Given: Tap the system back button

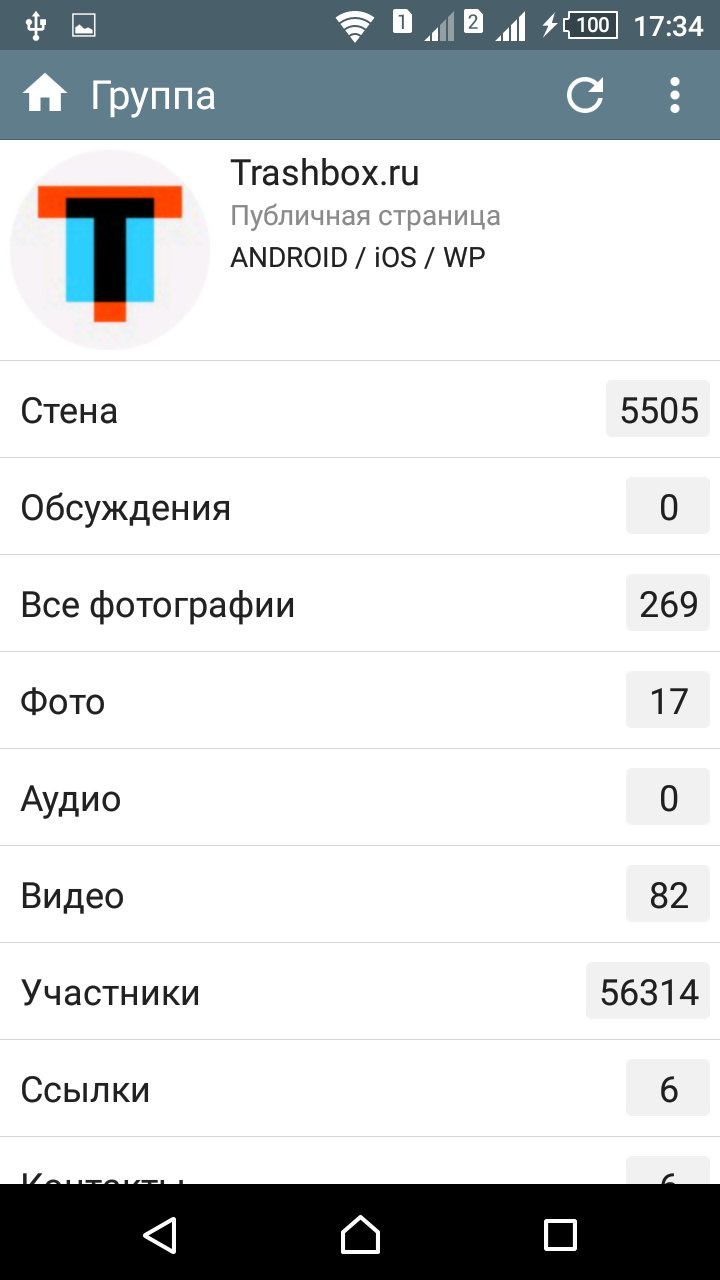Looking at the screenshot, I should pyautogui.click(x=160, y=1234).
